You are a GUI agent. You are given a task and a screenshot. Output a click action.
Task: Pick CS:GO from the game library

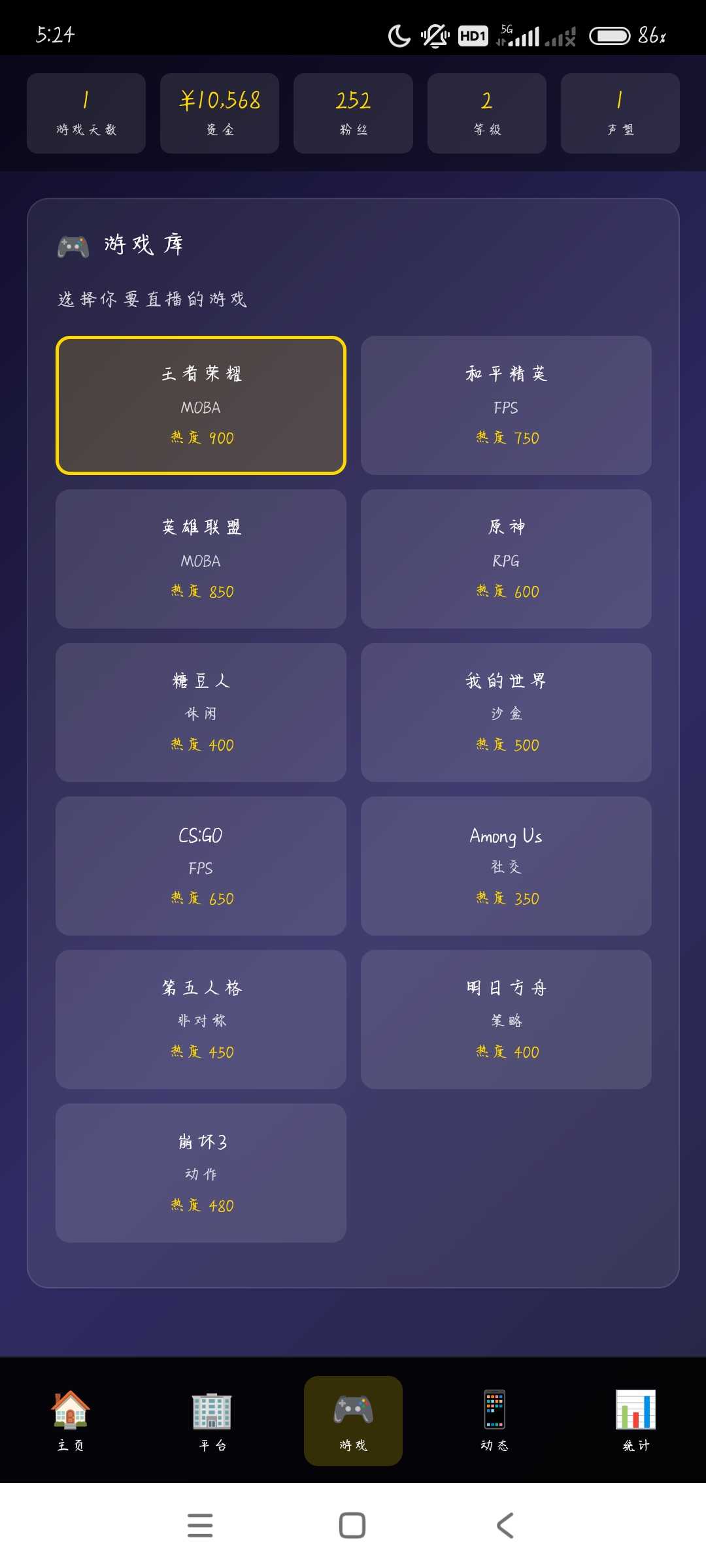point(201,866)
